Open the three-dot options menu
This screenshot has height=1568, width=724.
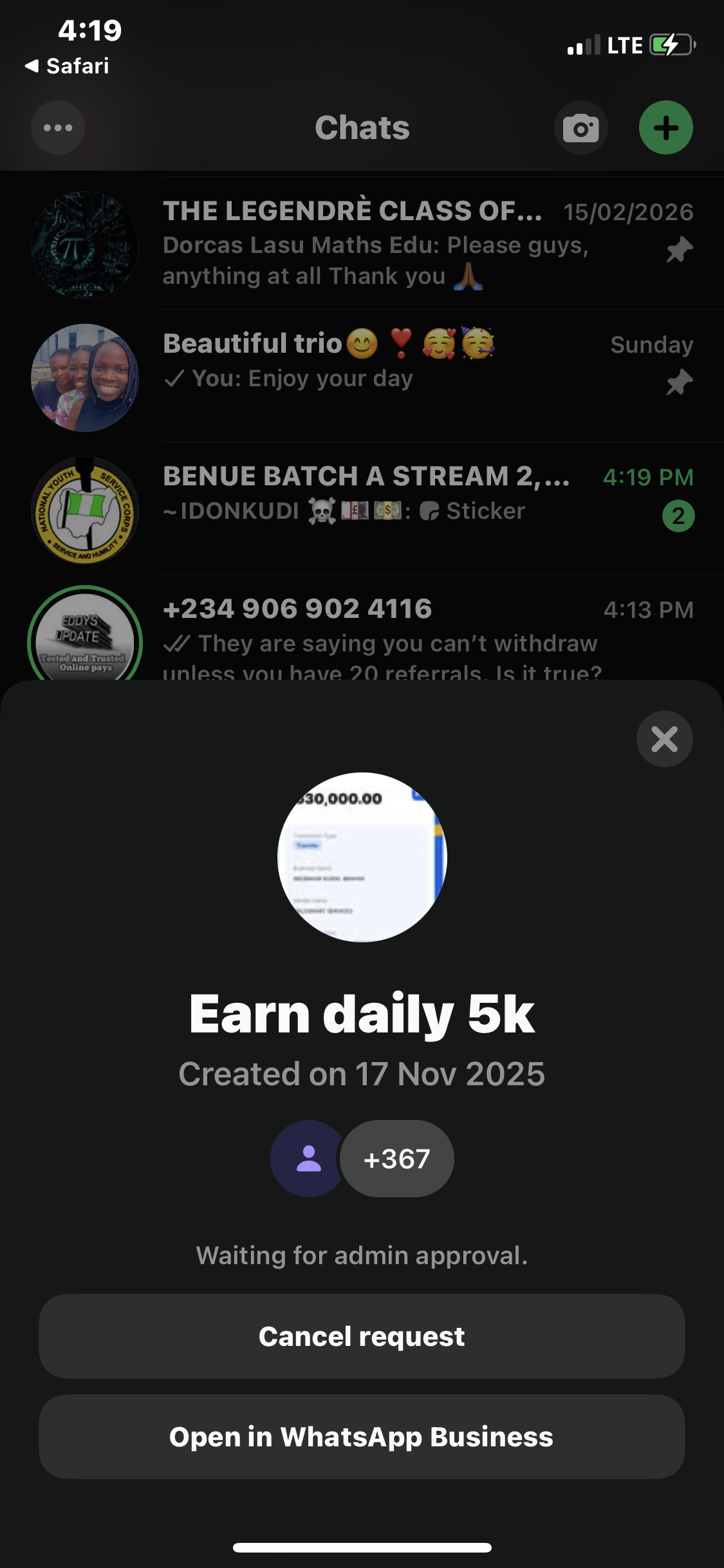pyautogui.click(x=58, y=127)
